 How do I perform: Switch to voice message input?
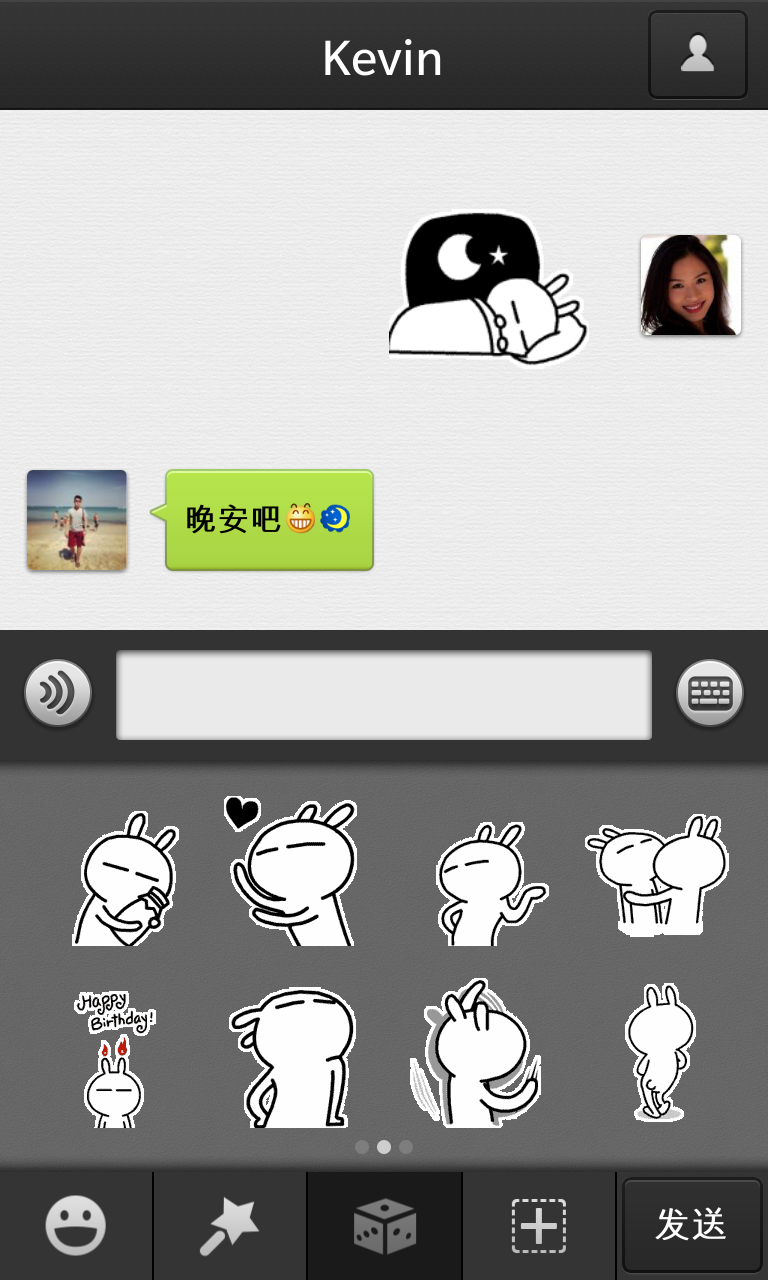tap(58, 693)
